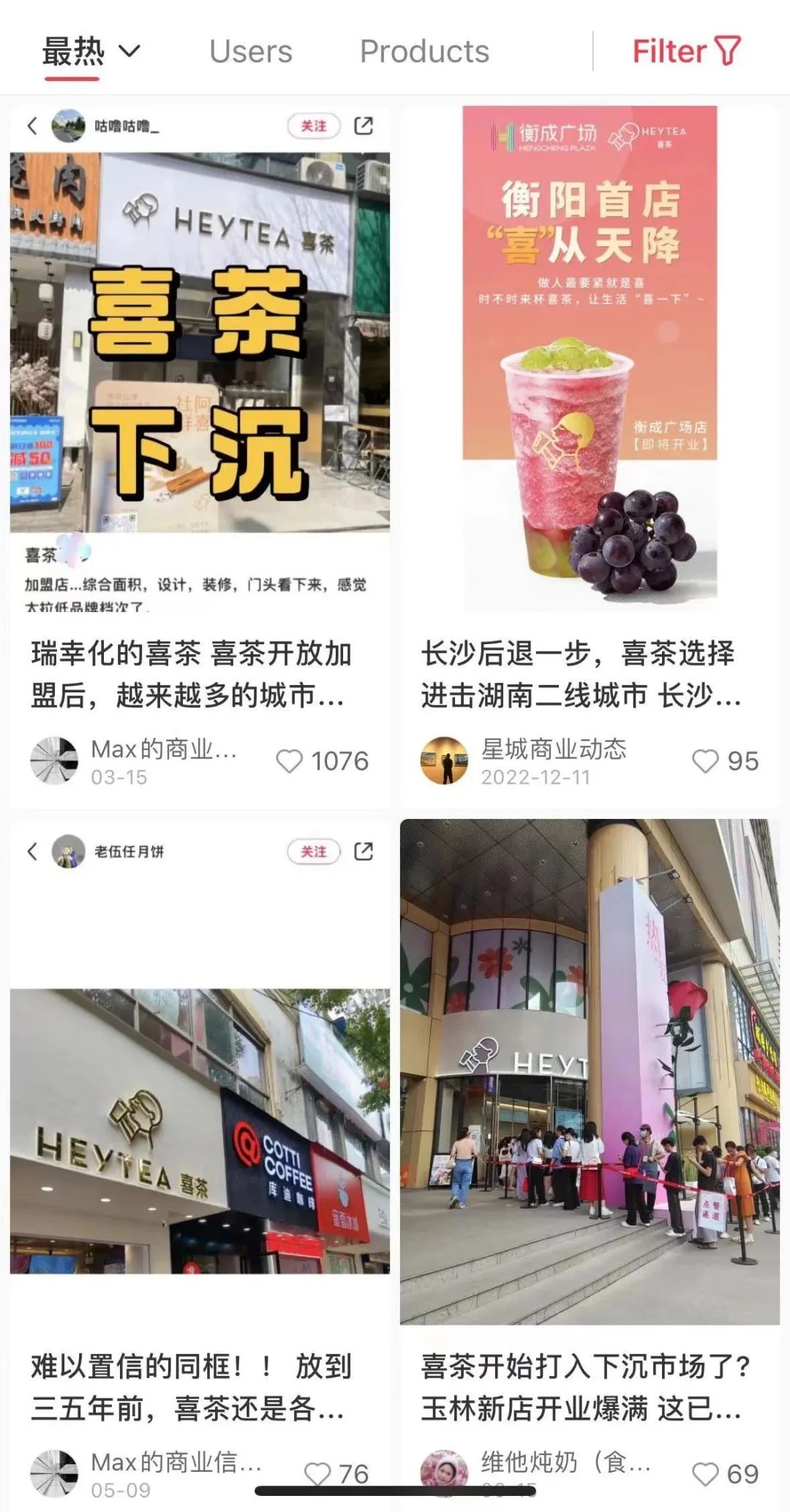
Task: Switch to the Products tab
Action: 424,53
